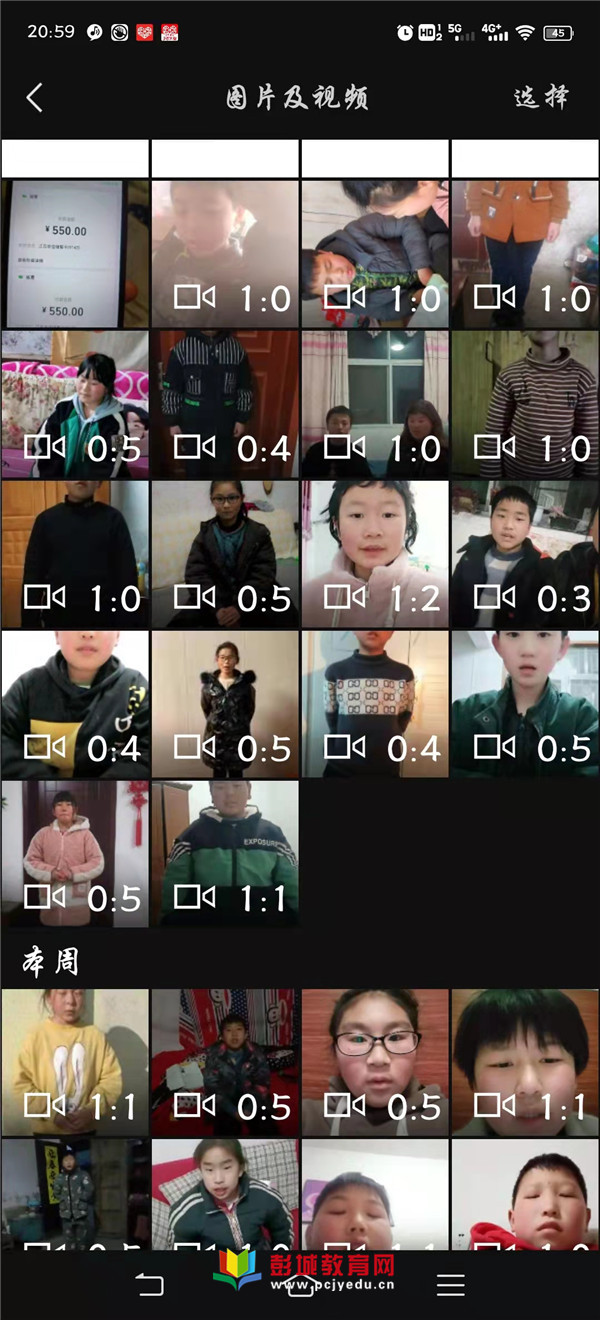This screenshot has height=1320, width=600.
Task: Open the yellow and black hoodie video
Action: (x=75, y=704)
